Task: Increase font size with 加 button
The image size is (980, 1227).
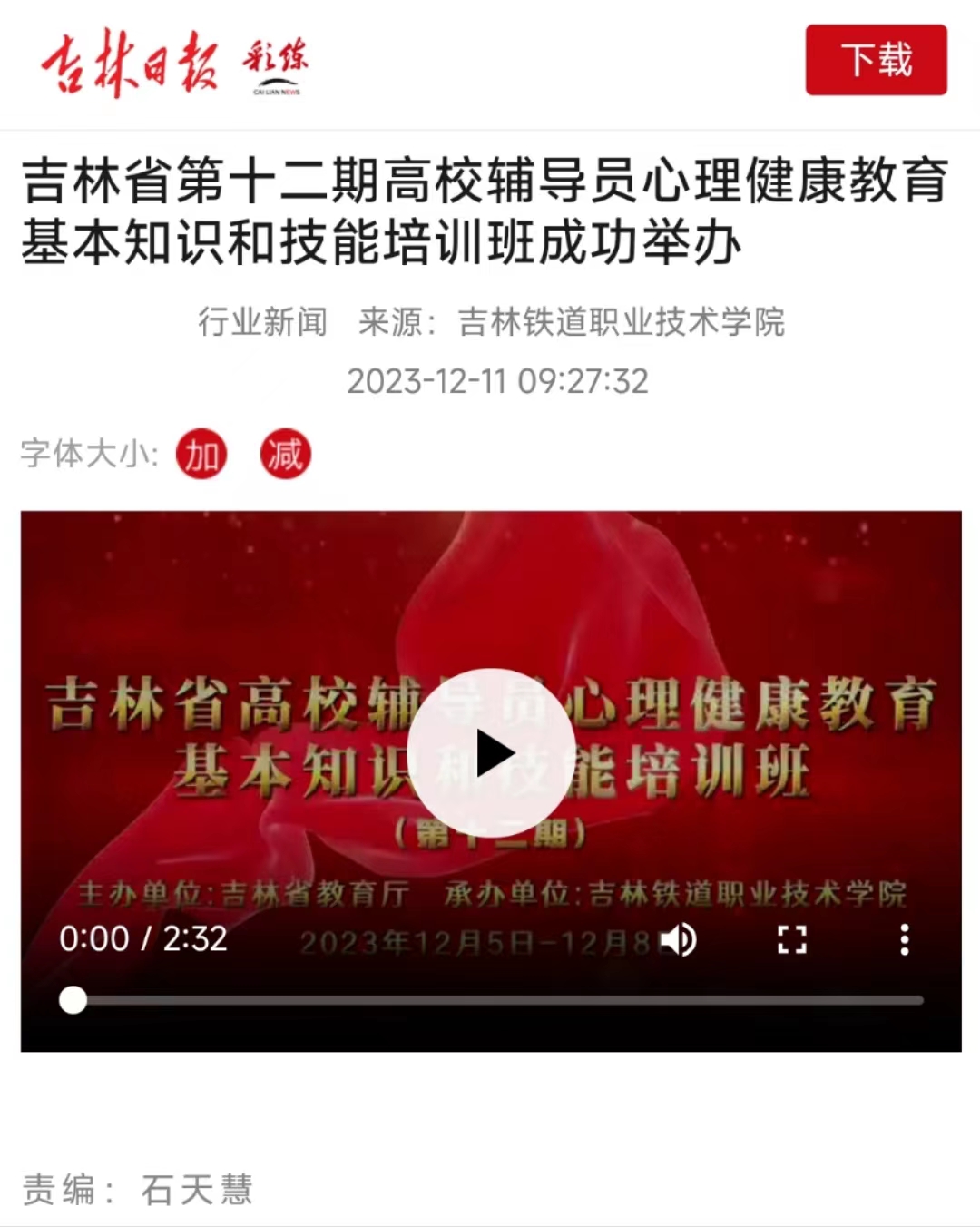Action: coord(201,454)
